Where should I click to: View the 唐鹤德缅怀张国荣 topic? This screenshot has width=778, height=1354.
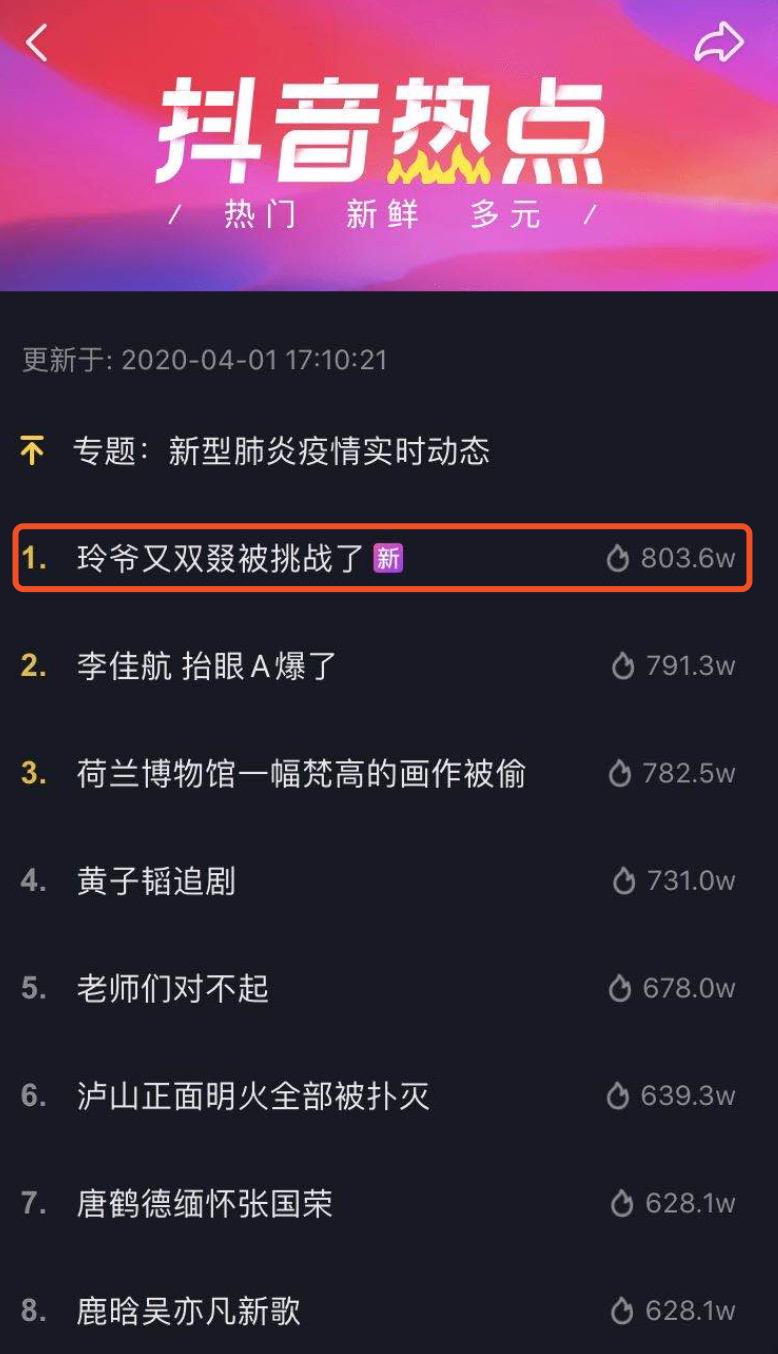coord(204,1203)
